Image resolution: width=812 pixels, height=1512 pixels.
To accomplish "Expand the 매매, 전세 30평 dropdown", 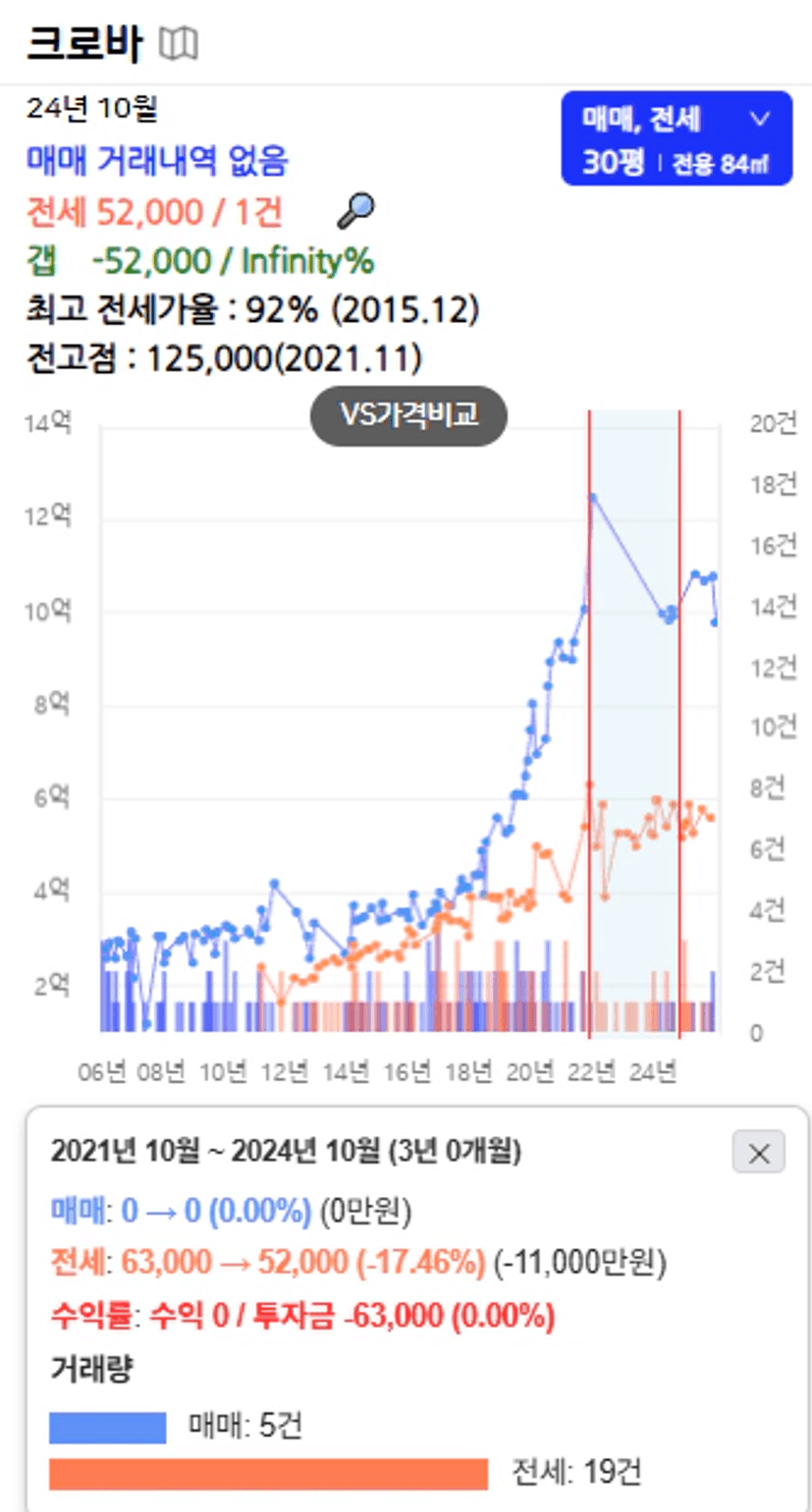I will tap(676, 138).
